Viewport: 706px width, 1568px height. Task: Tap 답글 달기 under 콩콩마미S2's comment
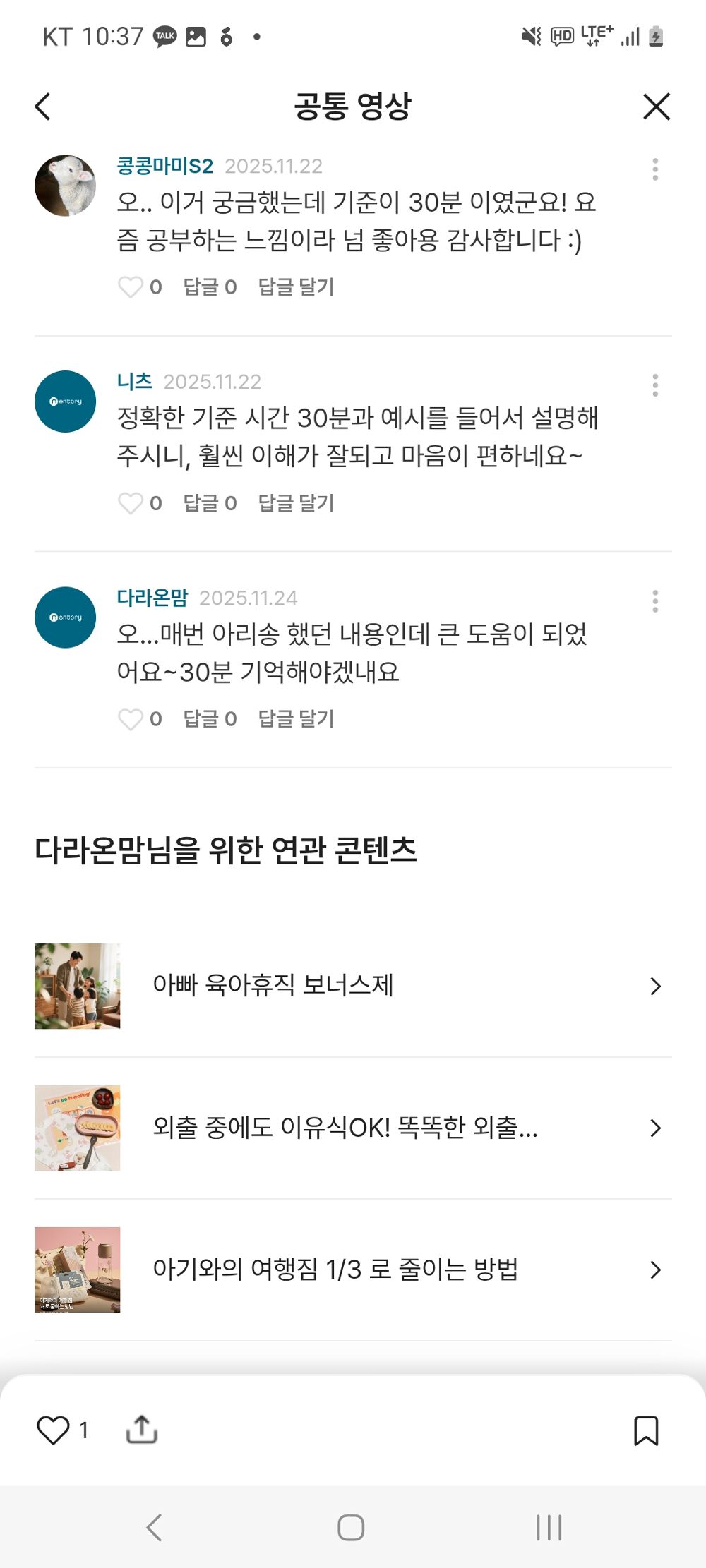click(x=296, y=287)
